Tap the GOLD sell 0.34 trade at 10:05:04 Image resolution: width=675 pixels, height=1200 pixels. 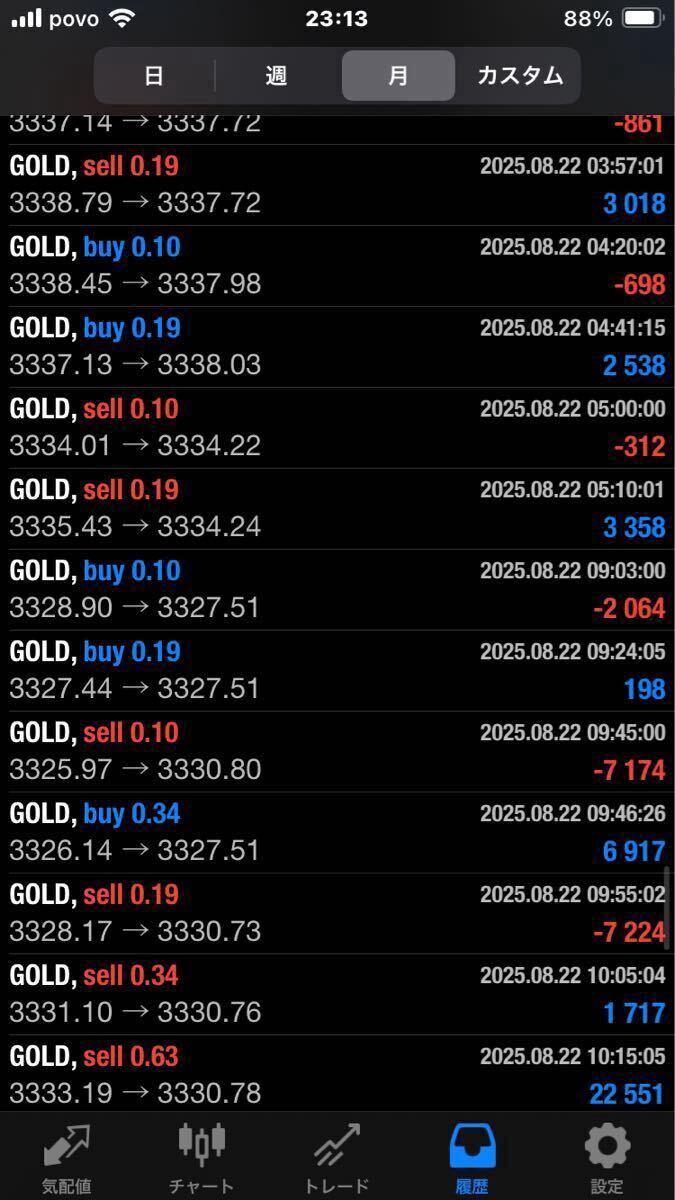(337, 994)
